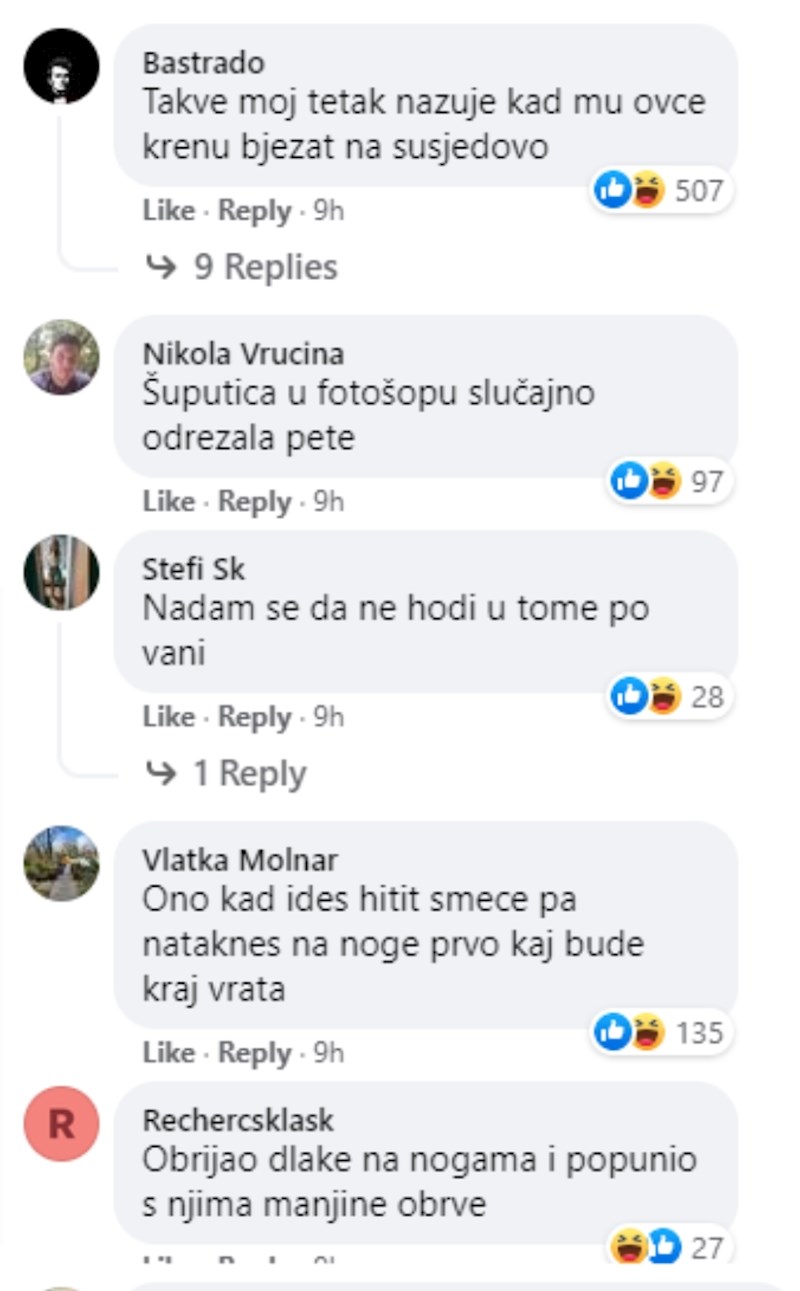Reply to Nikola Vrucina's comment
The width and height of the screenshot is (800, 1291).
click(254, 501)
